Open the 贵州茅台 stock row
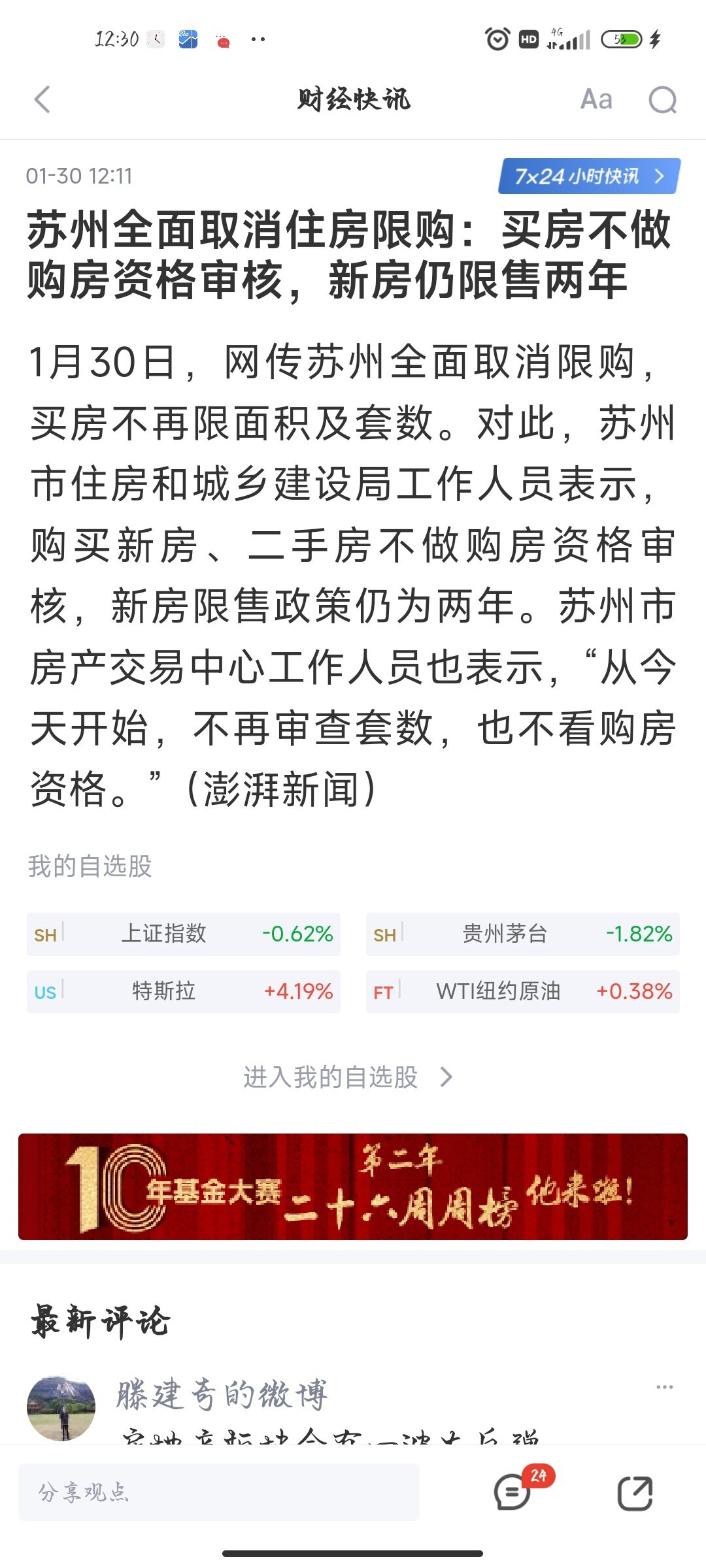This screenshot has width=706, height=1568. pos(523,934)
